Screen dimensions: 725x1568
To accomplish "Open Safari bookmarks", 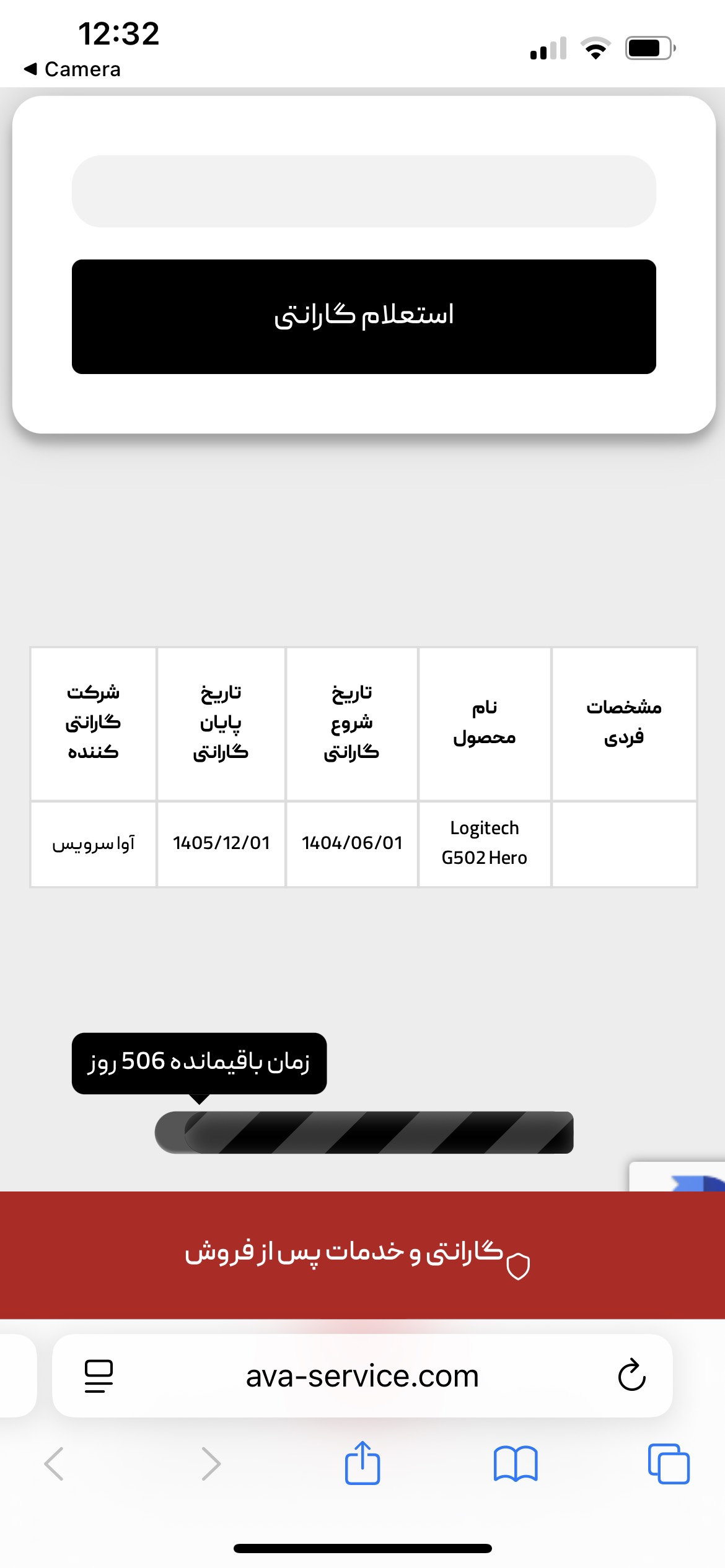I will tap(516, 1464).
